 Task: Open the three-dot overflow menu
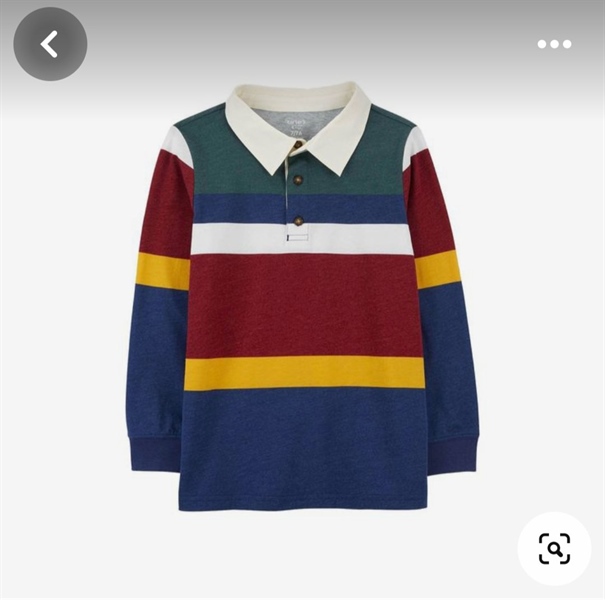554,44
